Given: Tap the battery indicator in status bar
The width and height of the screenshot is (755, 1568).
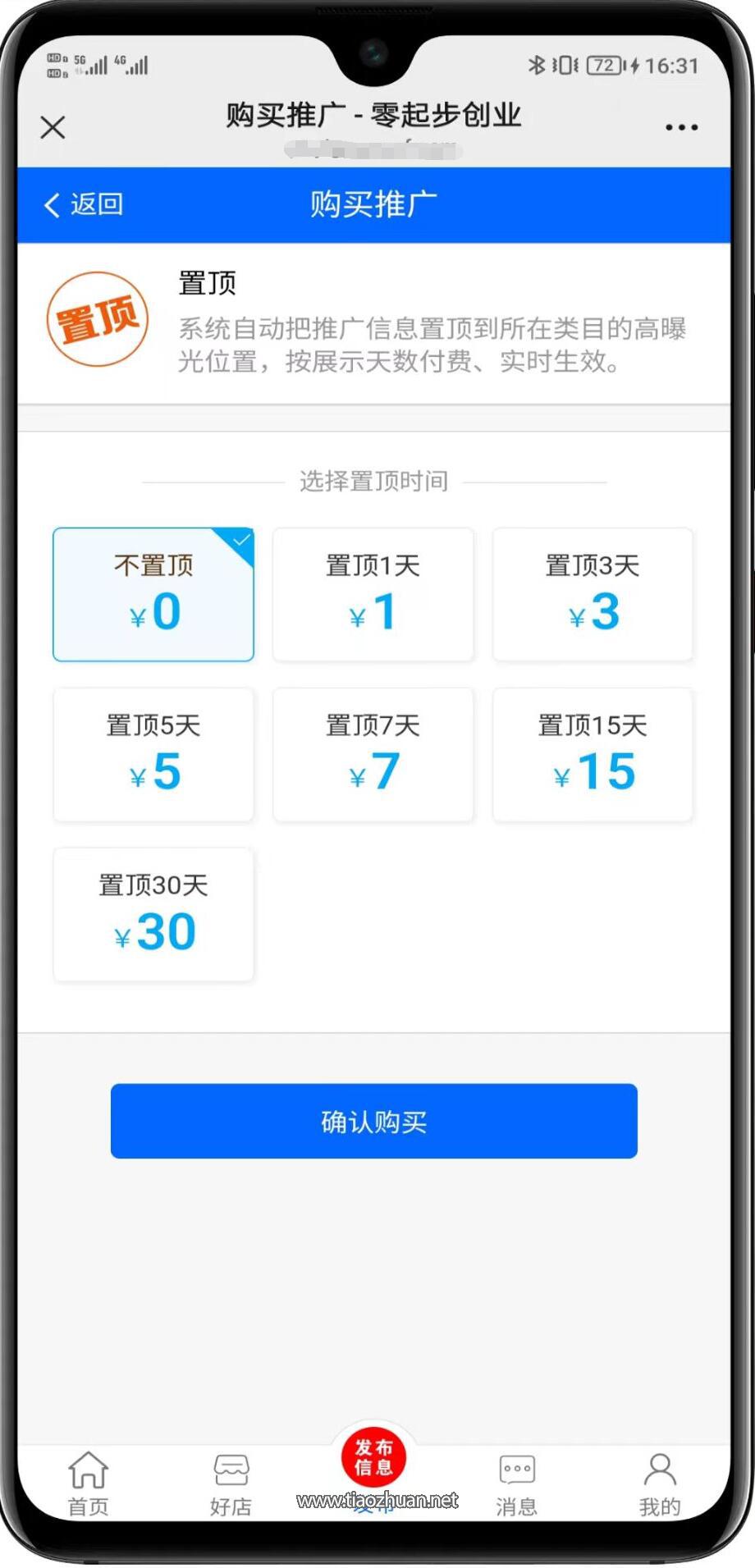Looking at the screenshot, I should (x=602, y=65).
